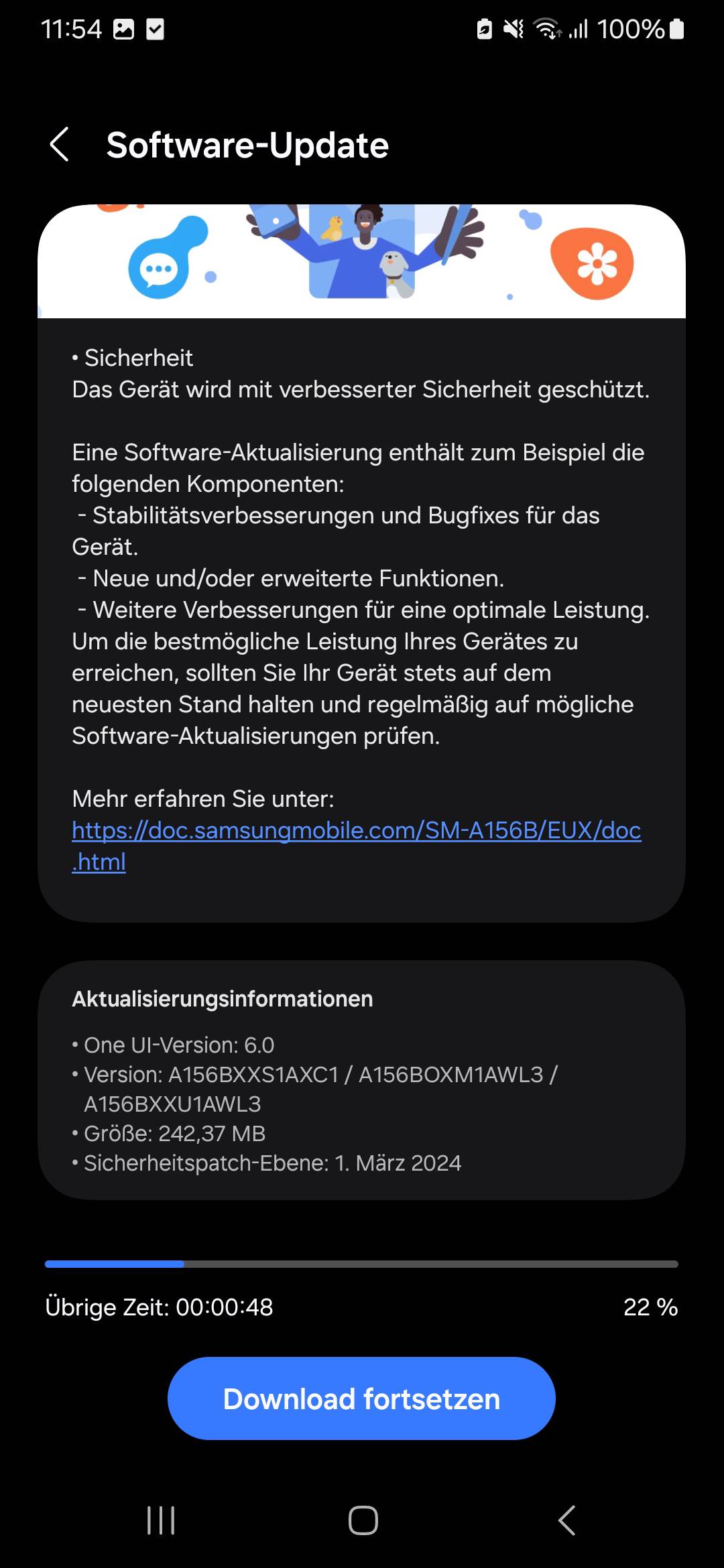
Task: Tap the download progress bar
Action: coord(362,1262)
